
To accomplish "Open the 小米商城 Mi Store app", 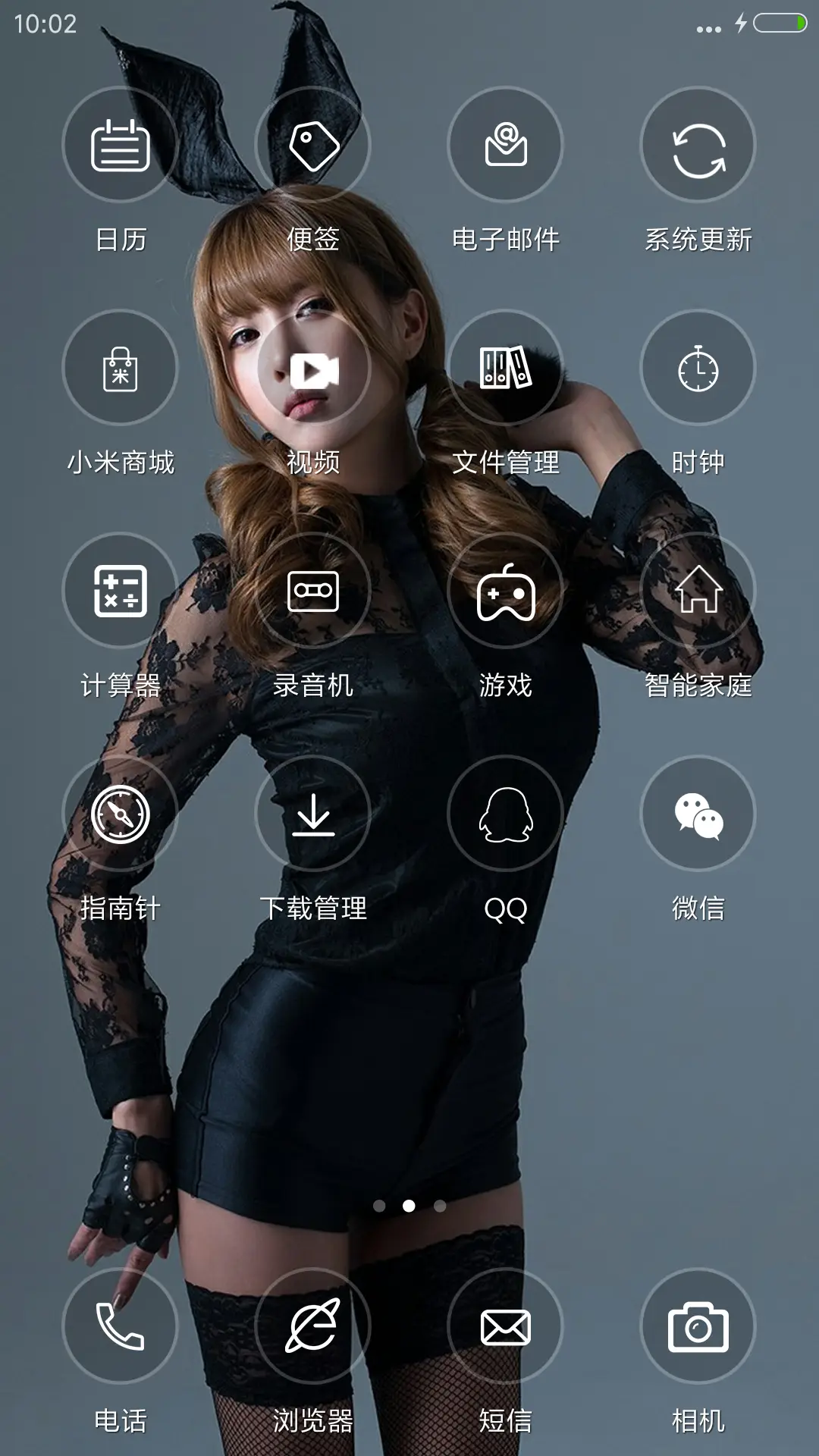I will pos(121,369).
